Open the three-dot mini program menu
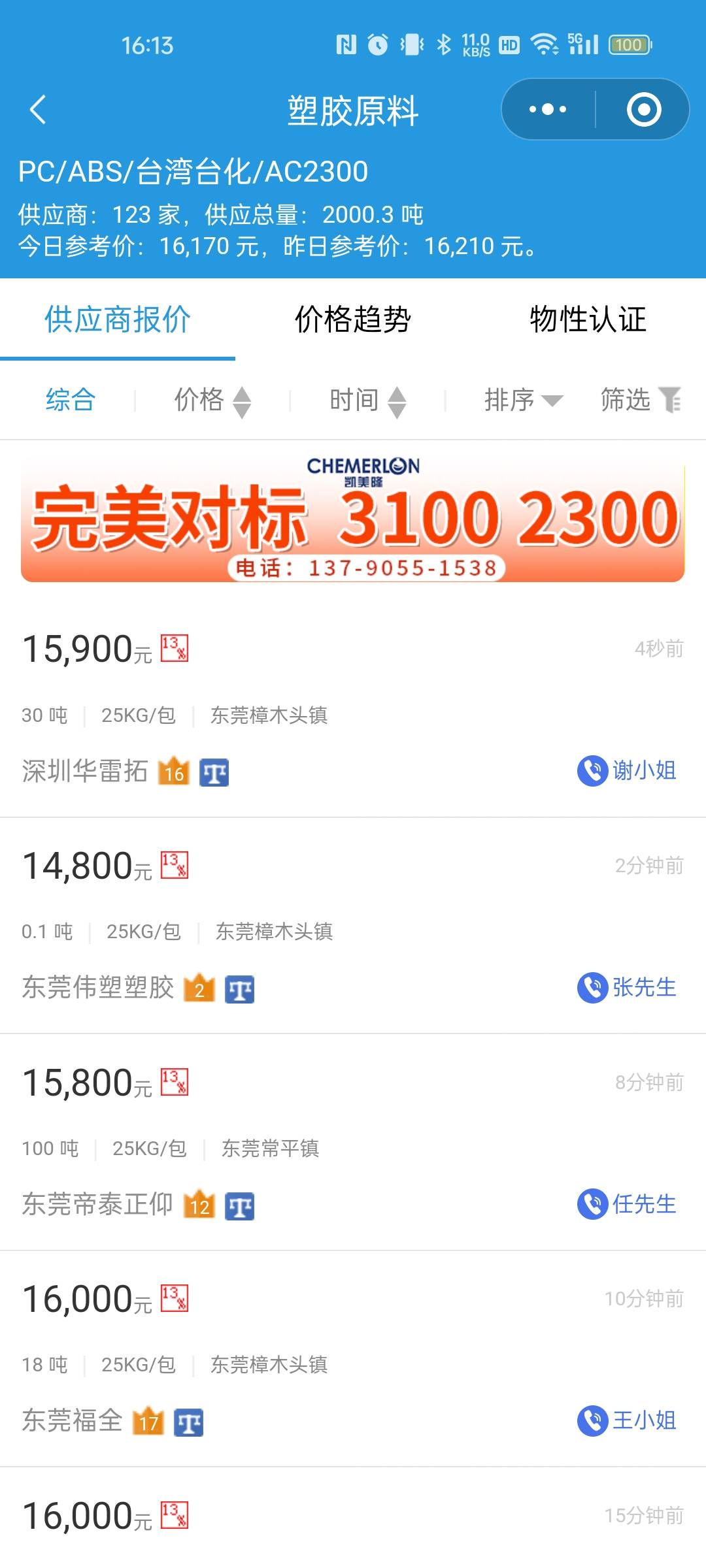Image resolution: width=706 pixels, height=1568 pixels. (546, 109)
